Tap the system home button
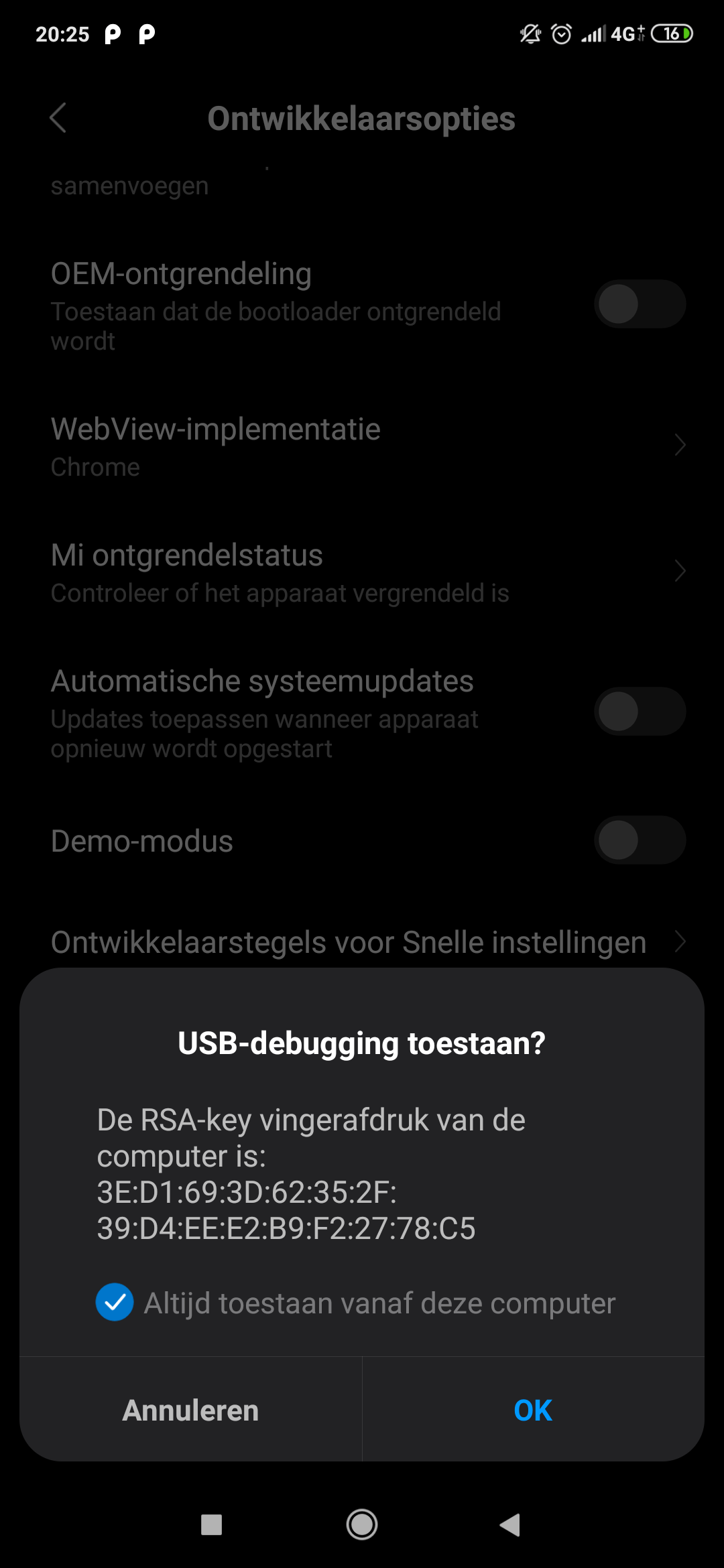Image resolution: width=724 pixels, height=1568 pixels. [x=362, y=1525]
